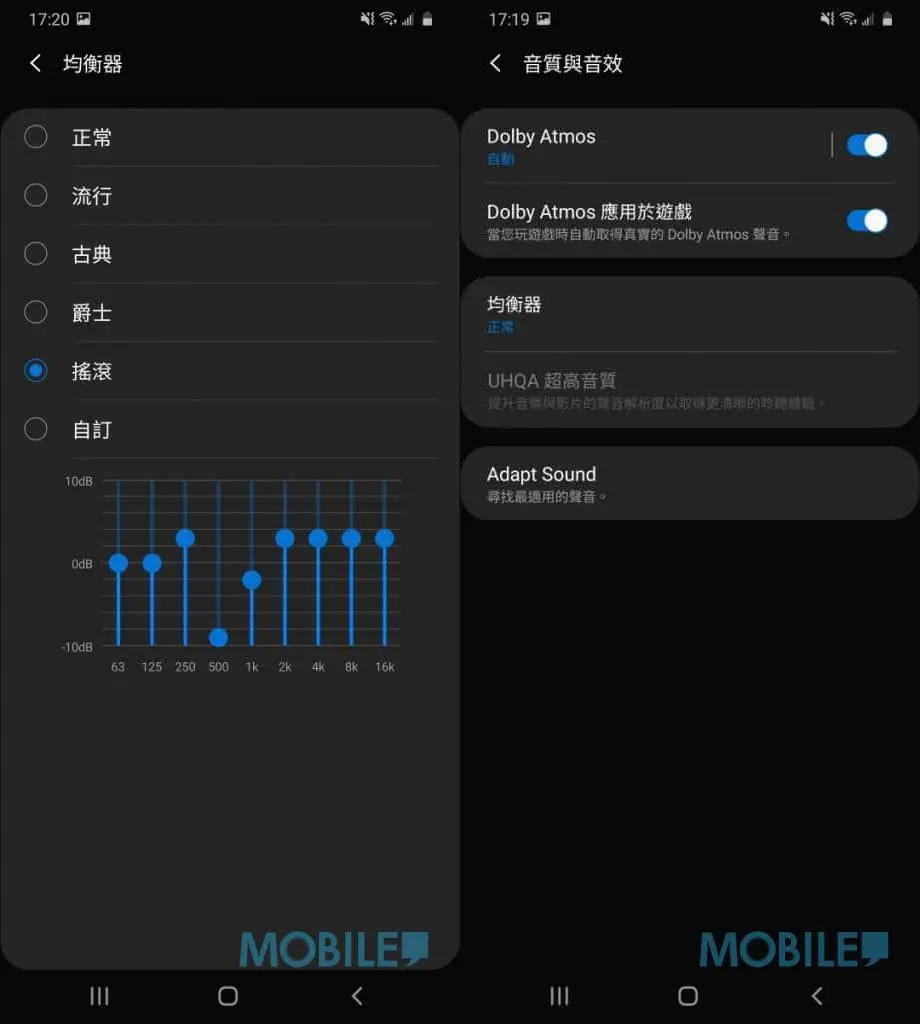The width and height of the screenshot is (920, 1024).
Task: Open Dolby Atmos mode settings row
Action: pos(640,145)
